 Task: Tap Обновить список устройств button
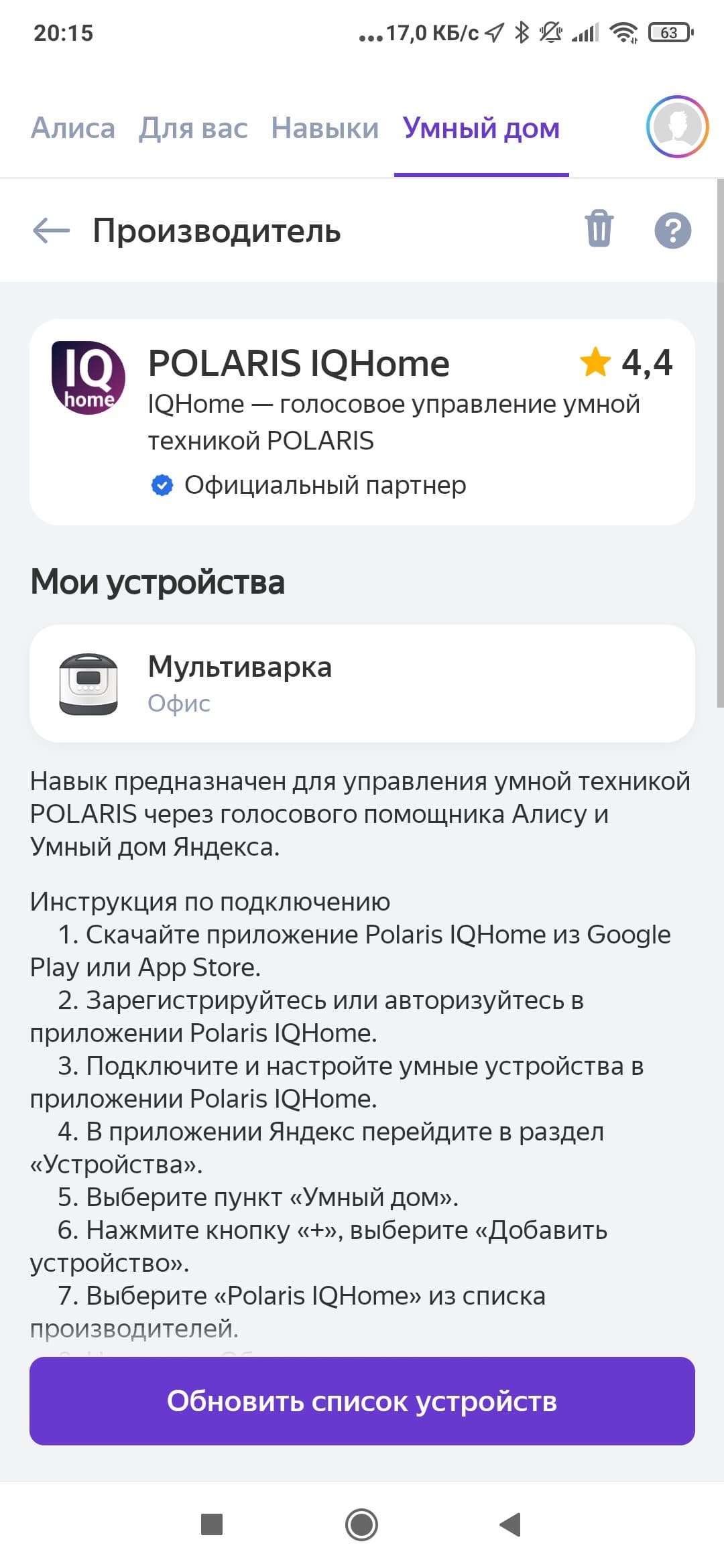pos(362,1400)
